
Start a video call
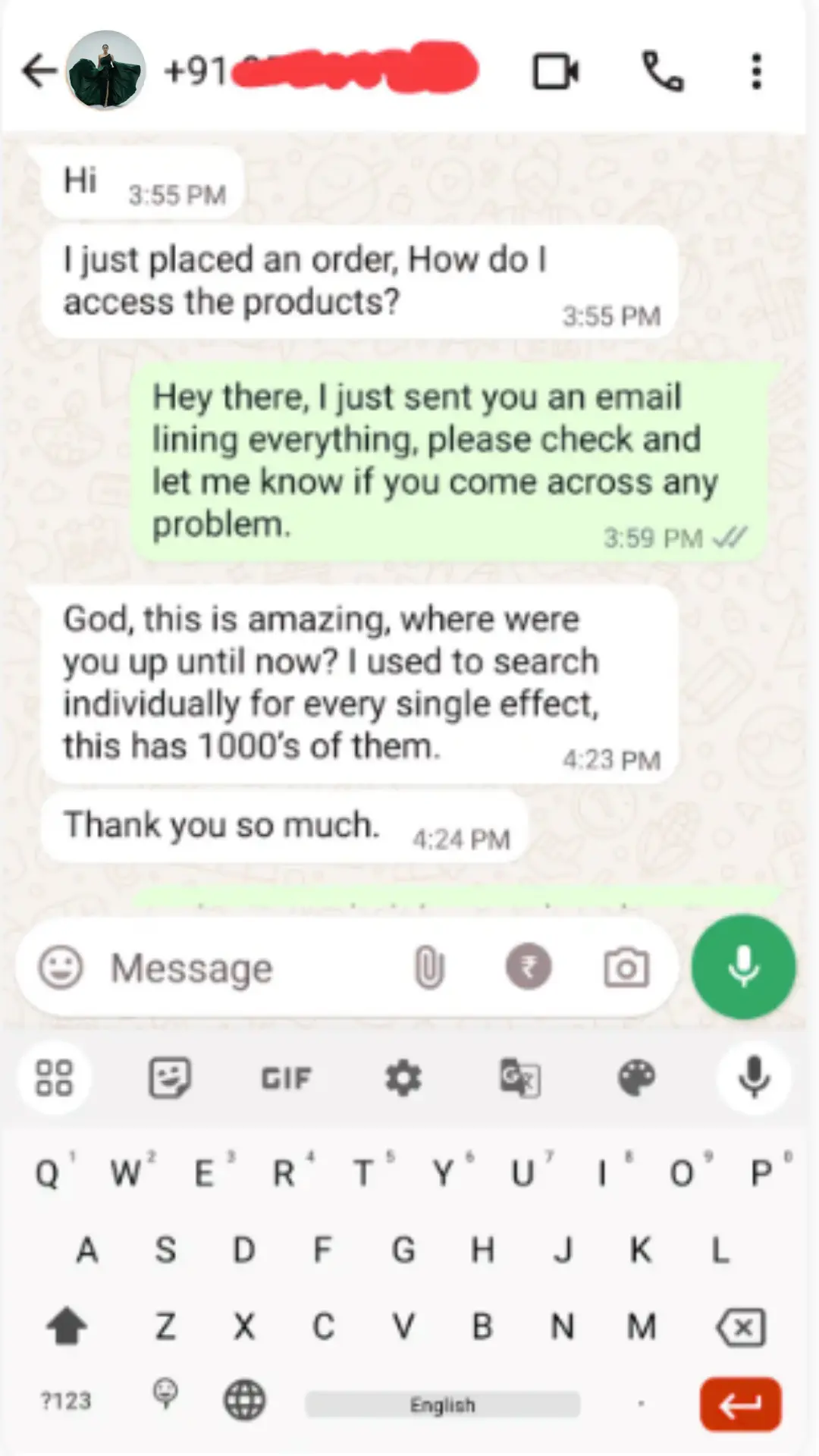click(x=555, y=71)
